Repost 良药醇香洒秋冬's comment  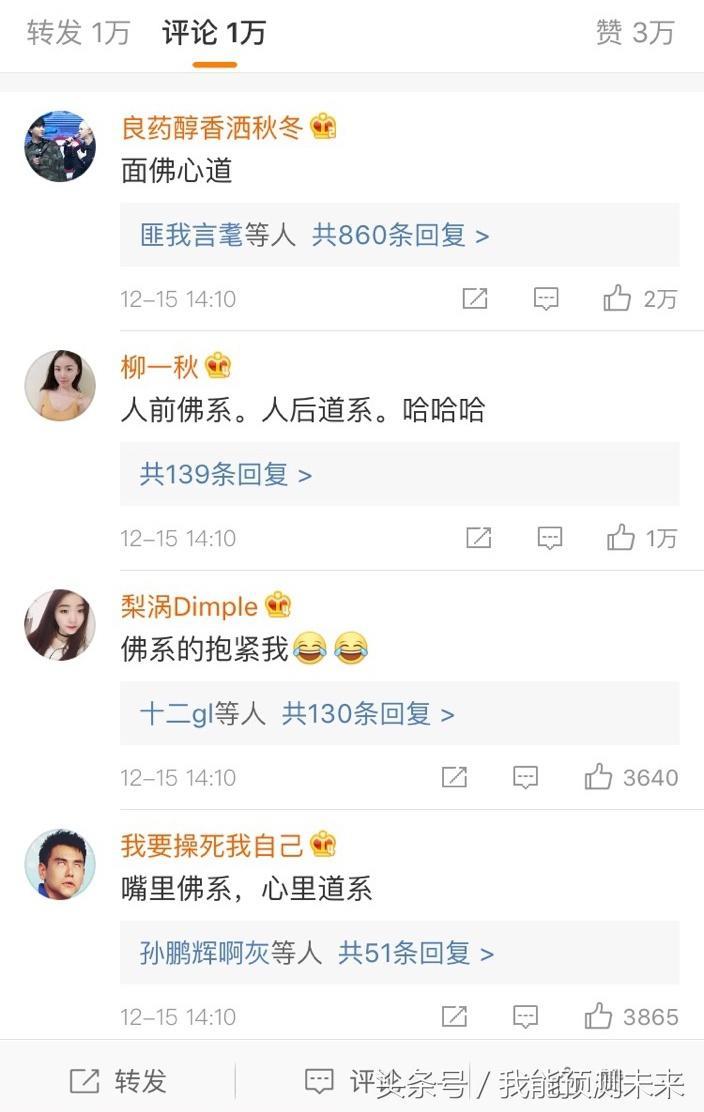[475, 298]
